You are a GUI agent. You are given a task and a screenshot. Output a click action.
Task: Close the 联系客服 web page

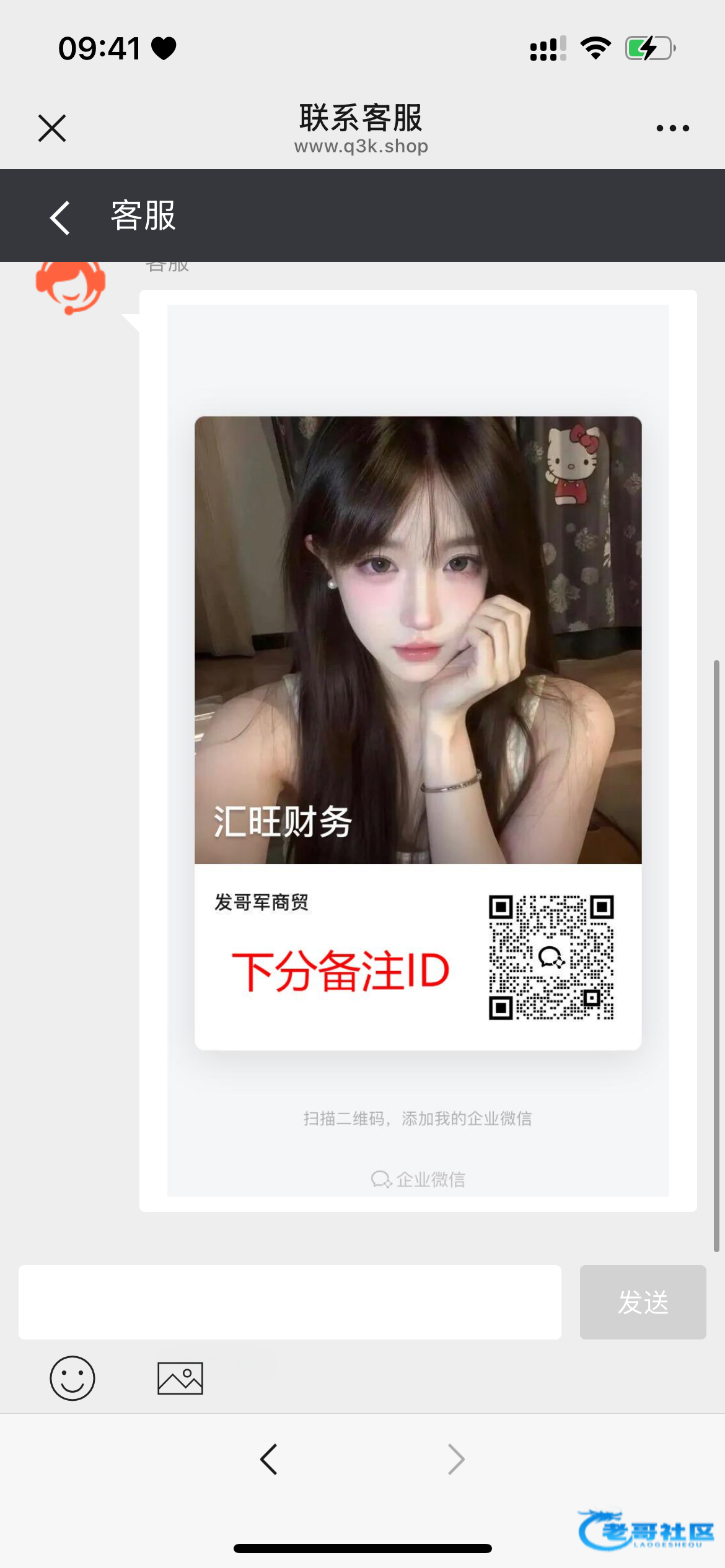point(52,128)
